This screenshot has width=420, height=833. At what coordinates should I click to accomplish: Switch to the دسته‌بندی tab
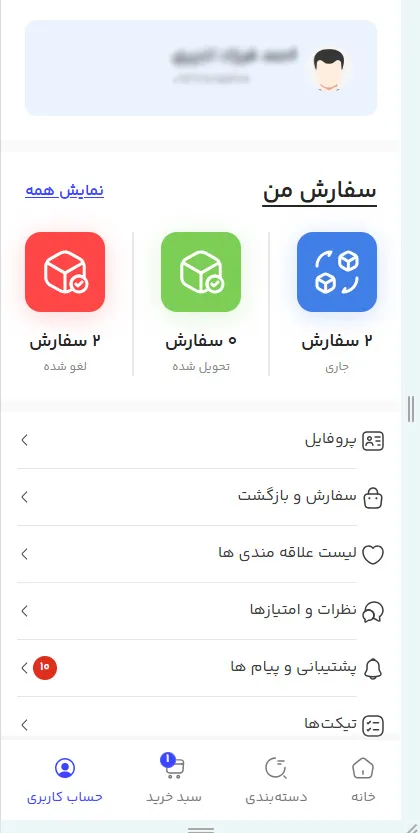coord(276,780)
